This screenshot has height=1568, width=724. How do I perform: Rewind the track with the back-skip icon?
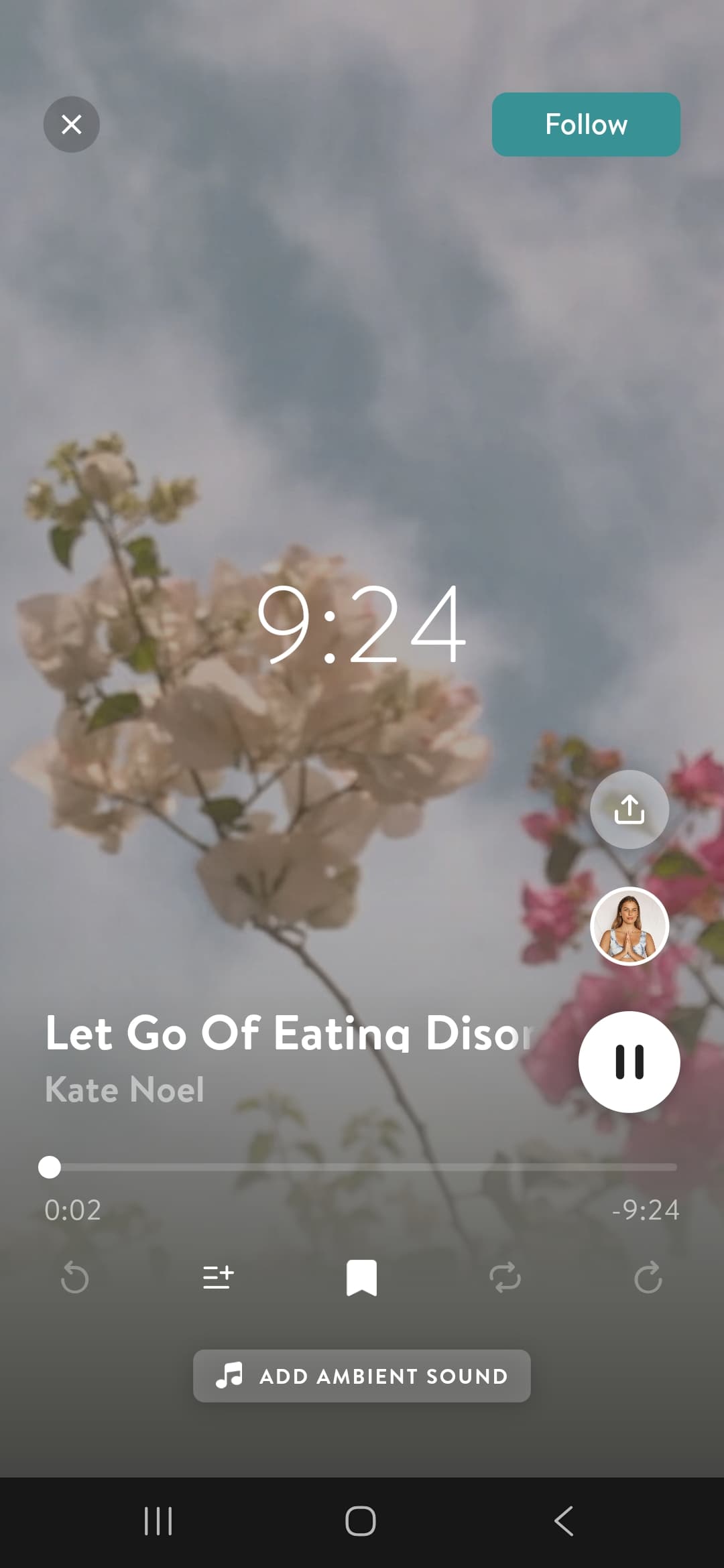point(74,1277)
